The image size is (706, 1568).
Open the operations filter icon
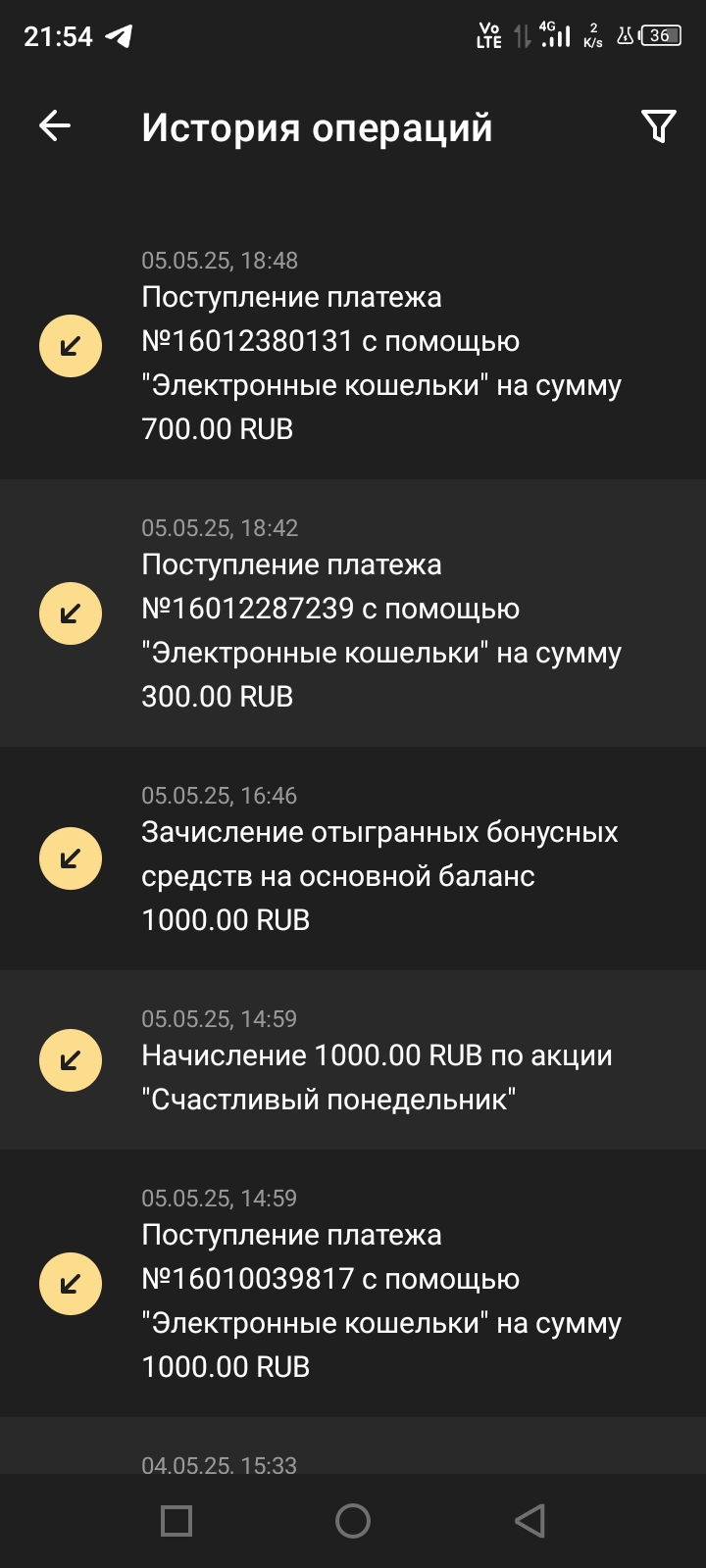(658, 125)
